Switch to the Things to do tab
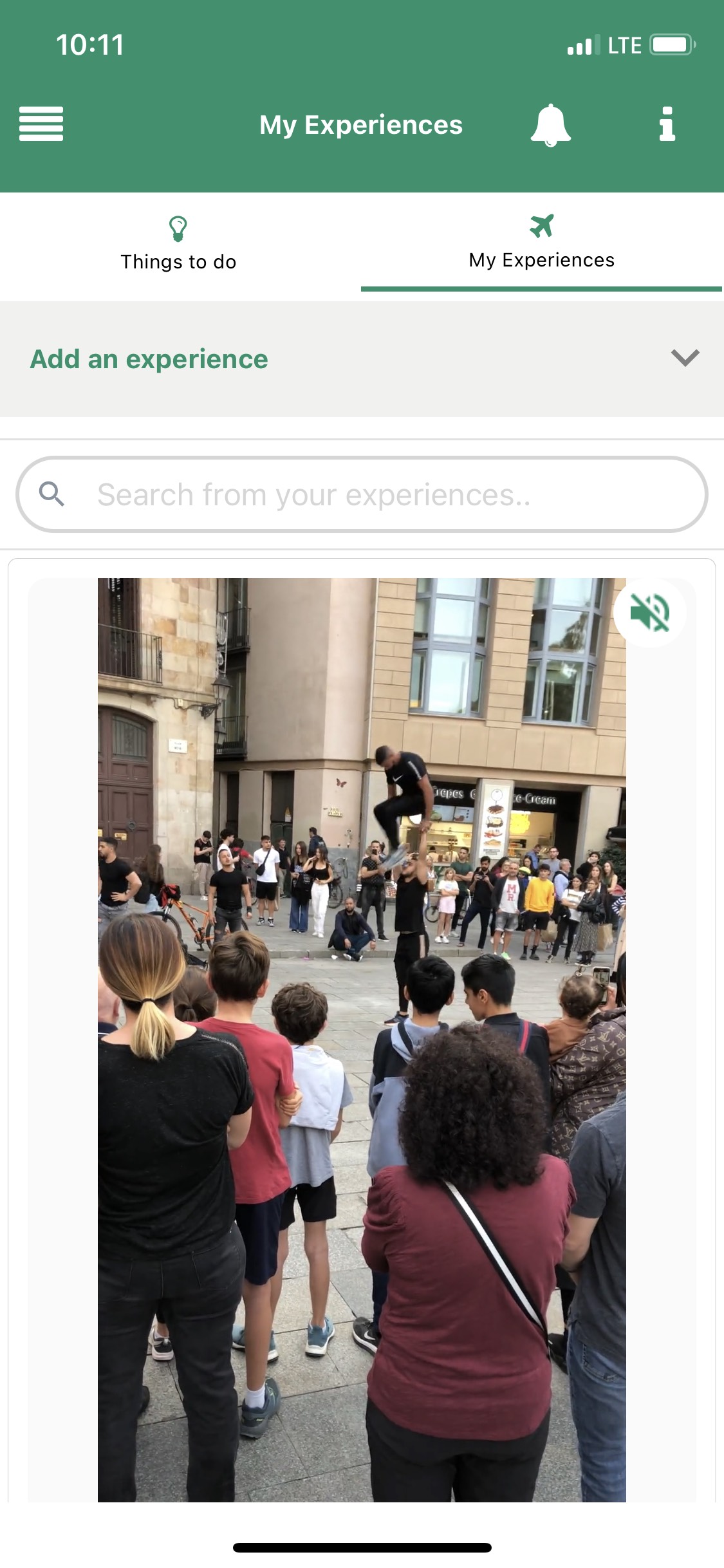Image resolution: width=724 pixels, height=1568 pixels. pos(179,245)
